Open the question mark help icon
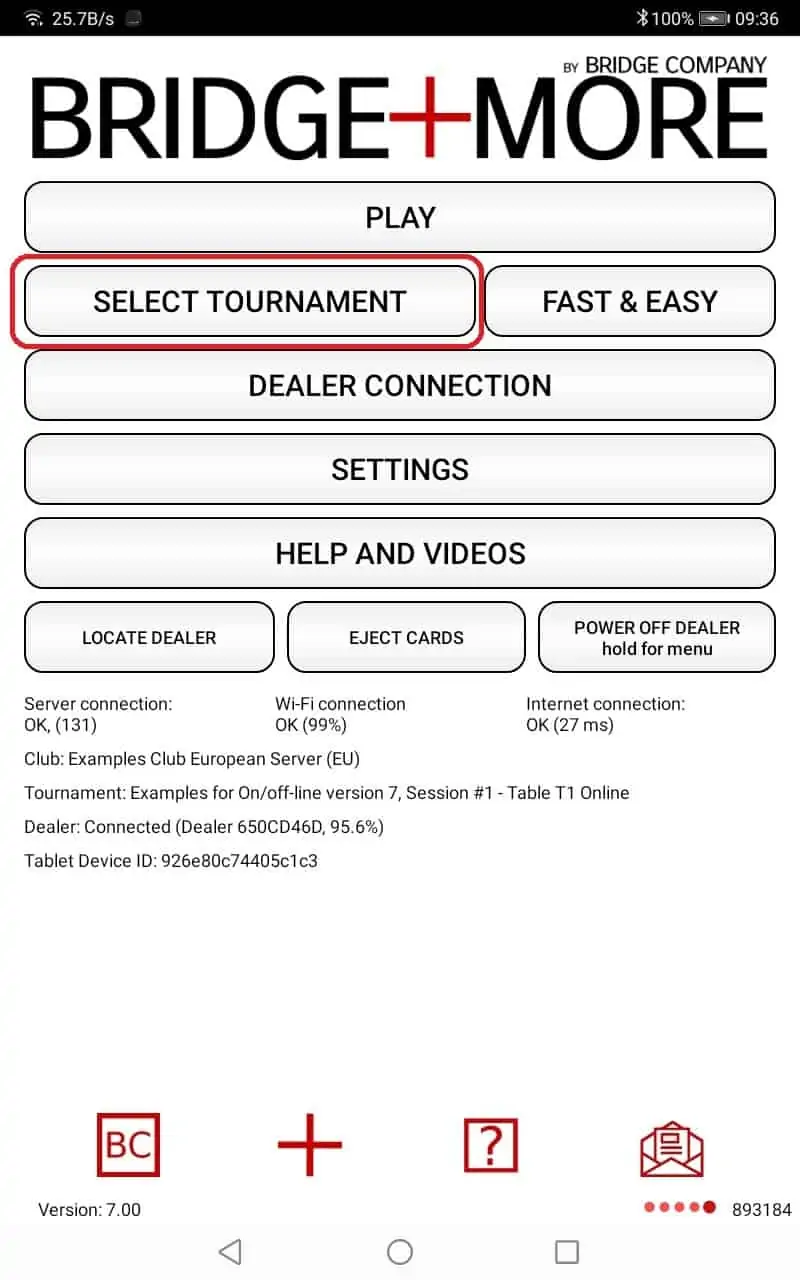This screenshot has width=800, height=1280. 491,1144
